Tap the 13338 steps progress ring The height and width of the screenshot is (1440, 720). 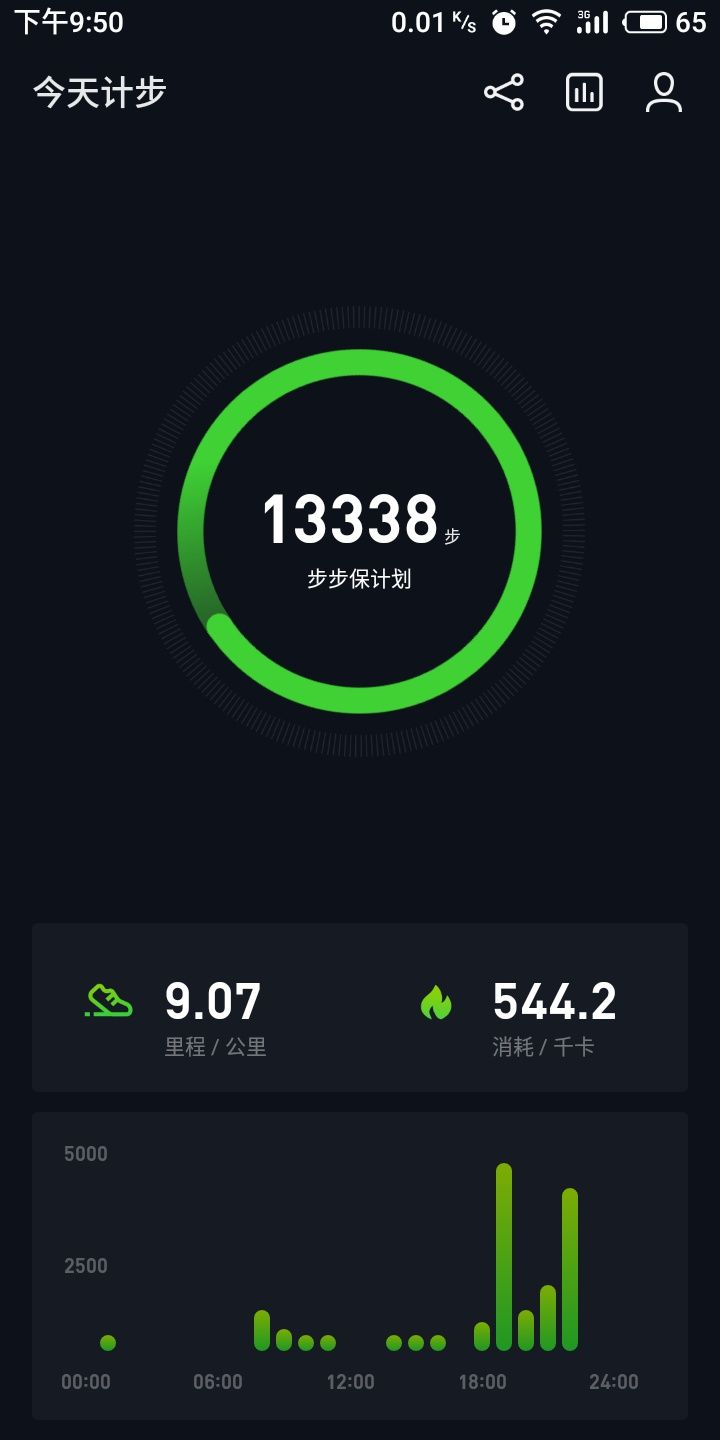click(x=360, y=531)
